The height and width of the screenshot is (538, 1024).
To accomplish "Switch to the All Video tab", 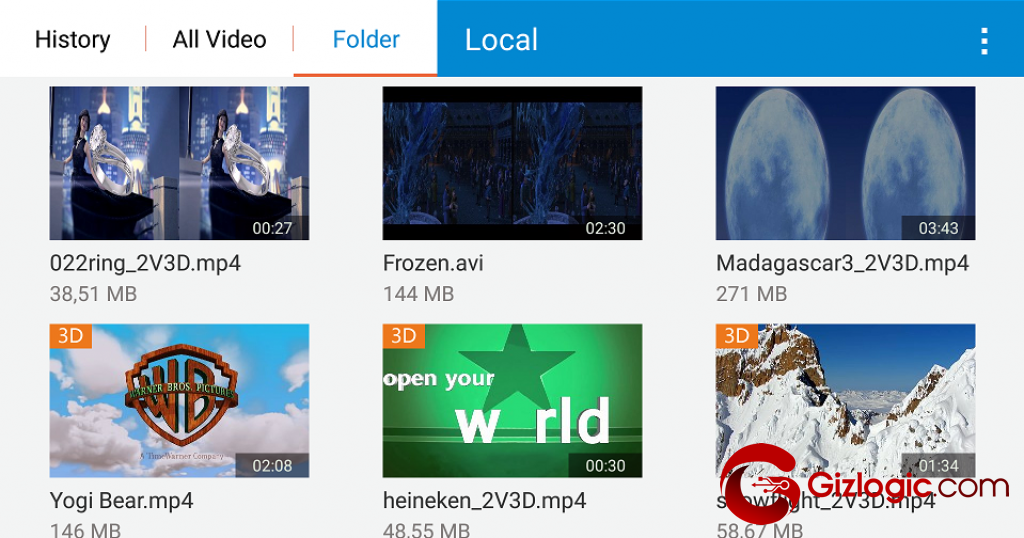I will click(x=219, y=40).
